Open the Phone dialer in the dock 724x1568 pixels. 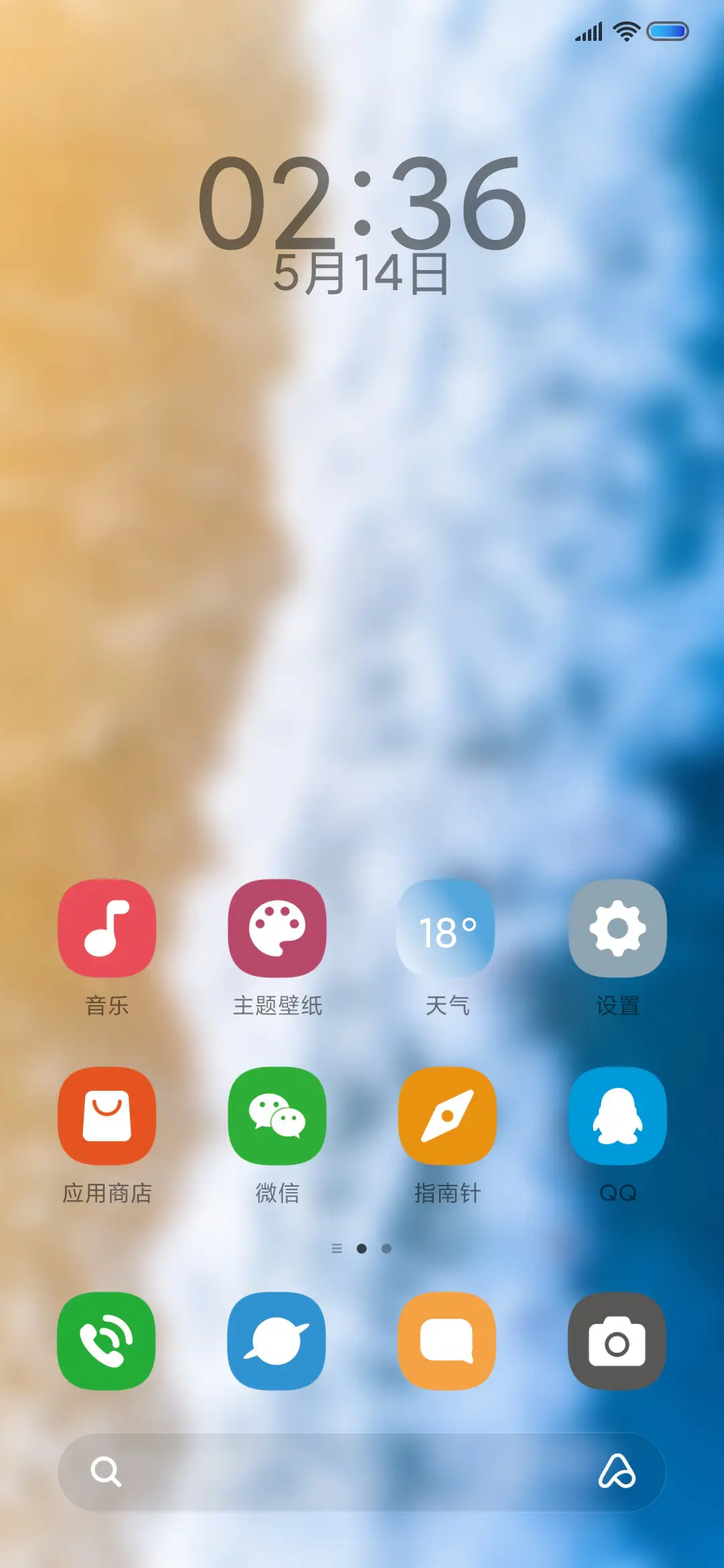click(x=106, y=1342)
